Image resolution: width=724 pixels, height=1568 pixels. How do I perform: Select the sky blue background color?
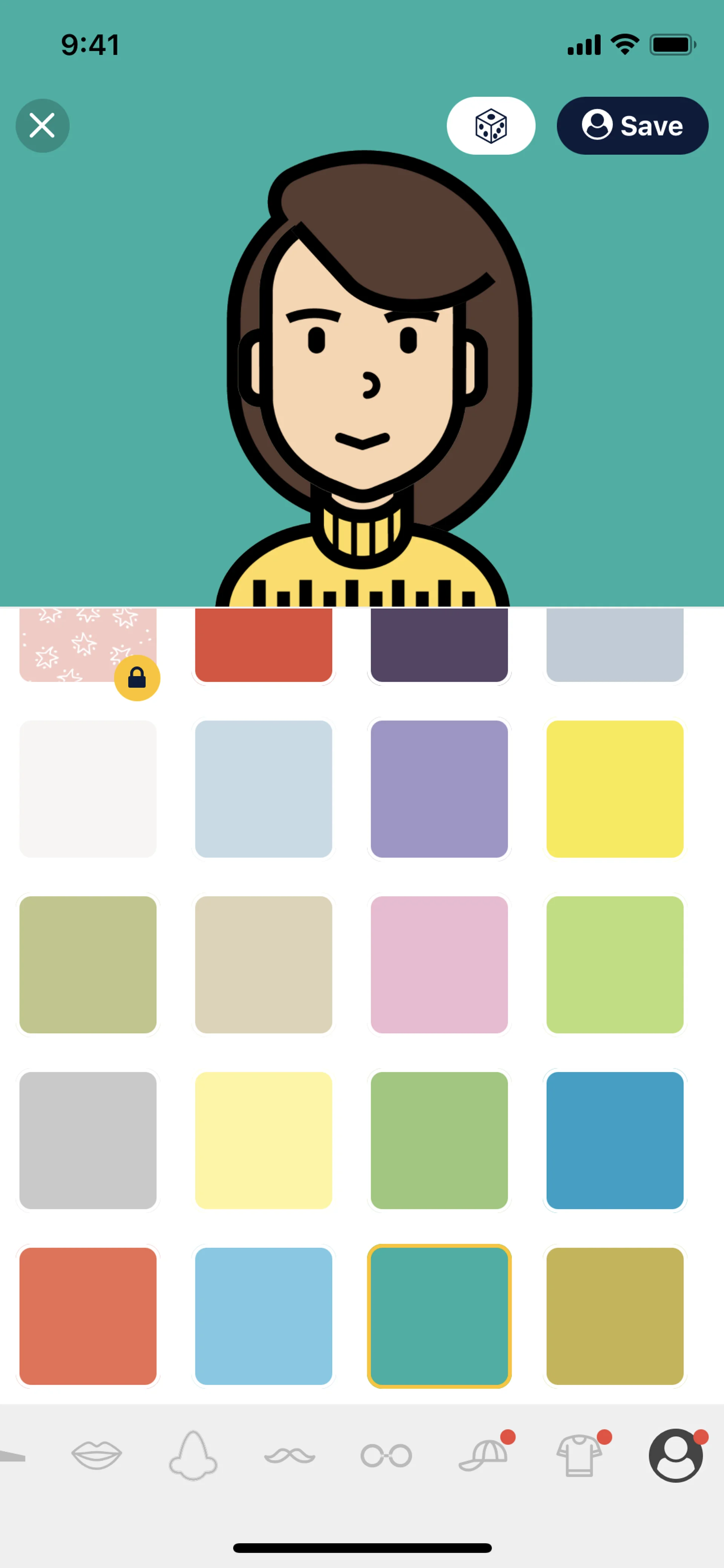click(264, 1316)
